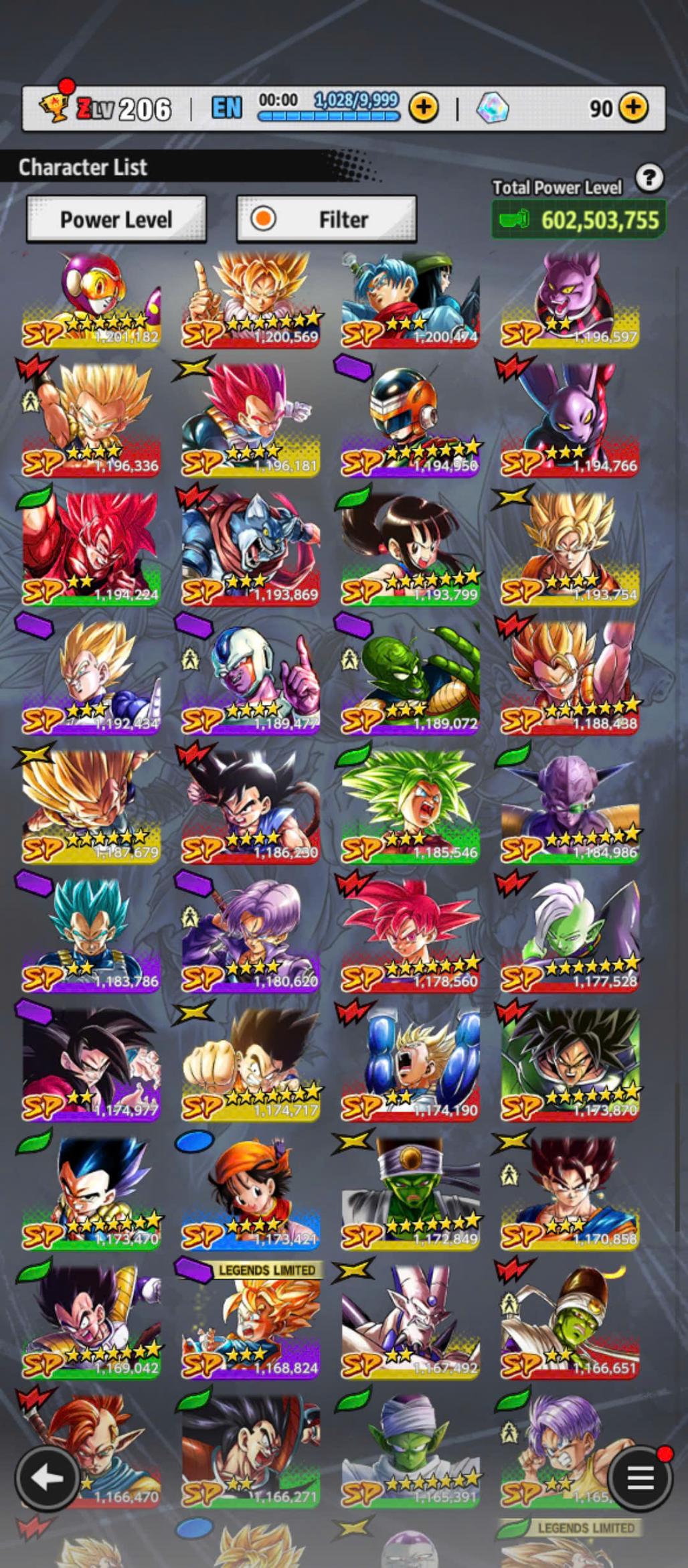
Task: Select the character with power 1,201,182
Action: click(91, 299)
